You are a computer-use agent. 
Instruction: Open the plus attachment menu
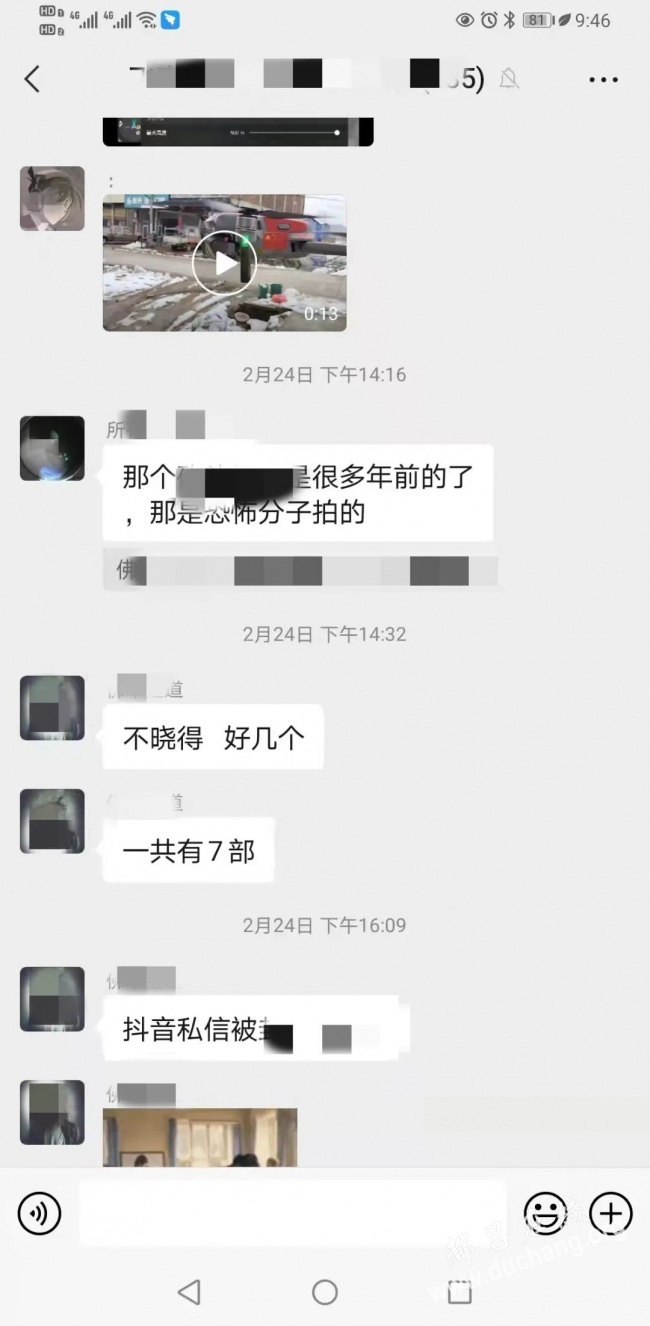(610, 1214)
